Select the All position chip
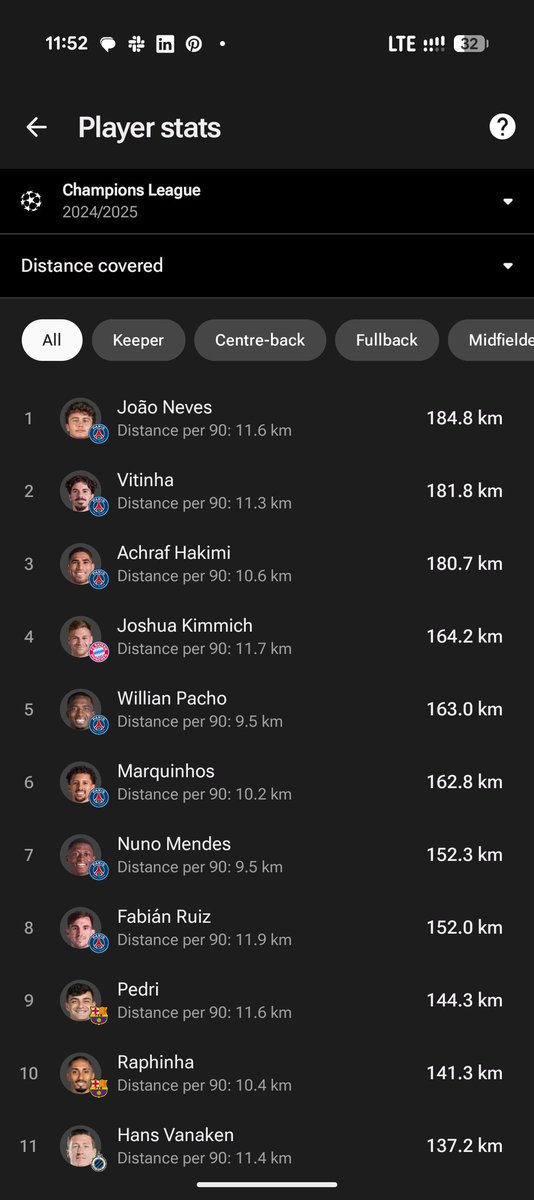 (52, 340)
